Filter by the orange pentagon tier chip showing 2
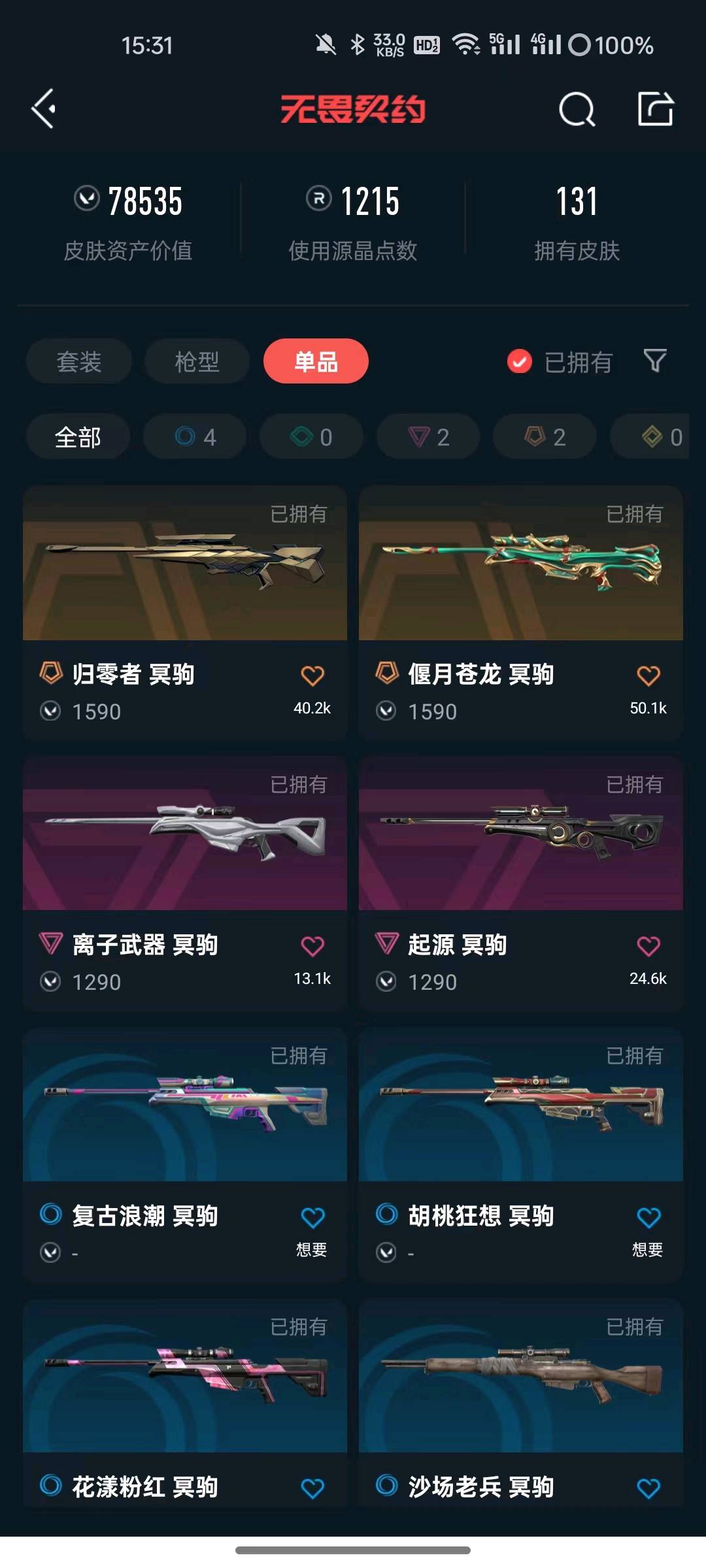The width and height of the screenshot is (706, 1568). coord(545,437)
